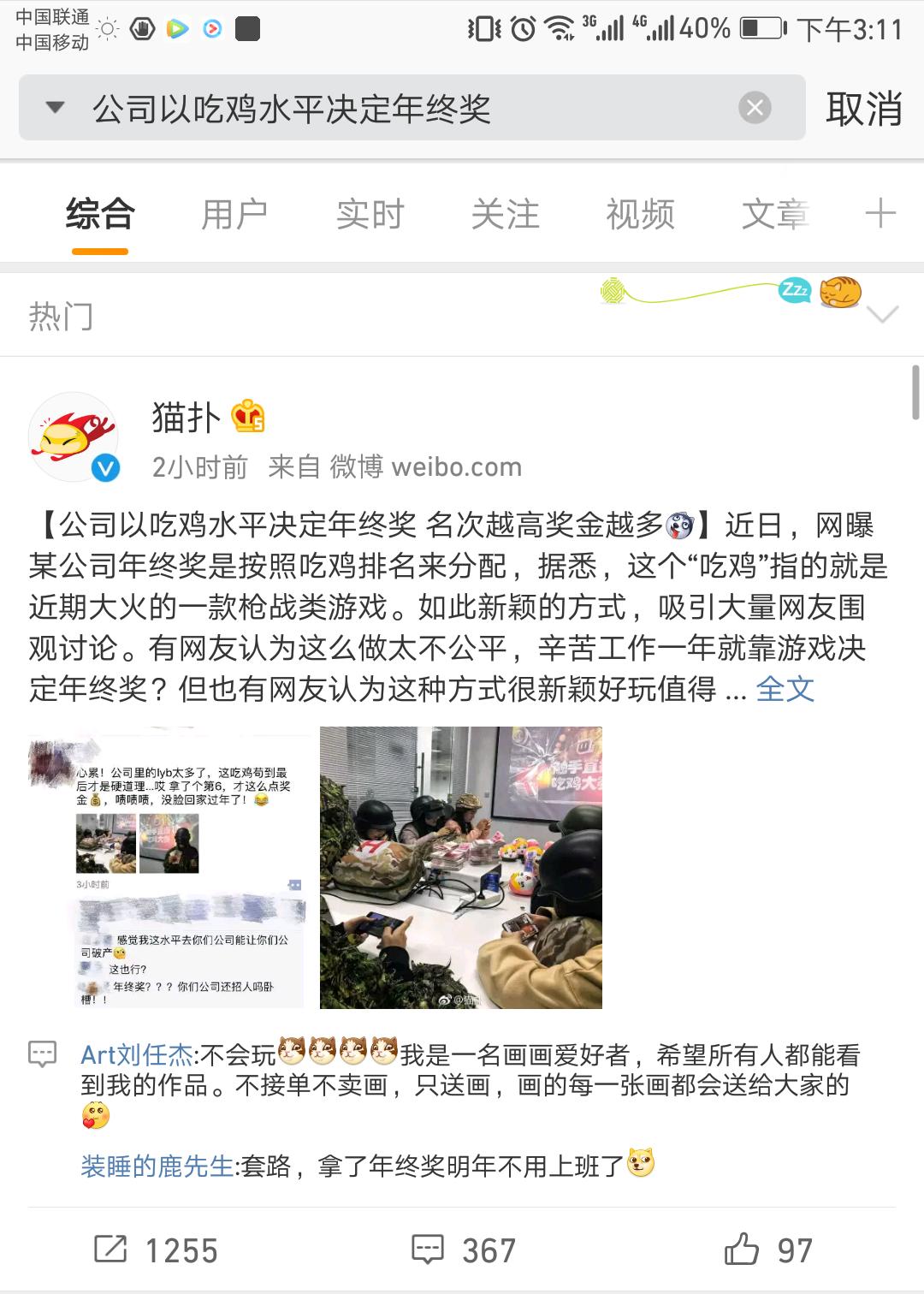Screen dimensions: 924x1294
Task: Open 猫扑's profile avatar
Action: point(74,437)
